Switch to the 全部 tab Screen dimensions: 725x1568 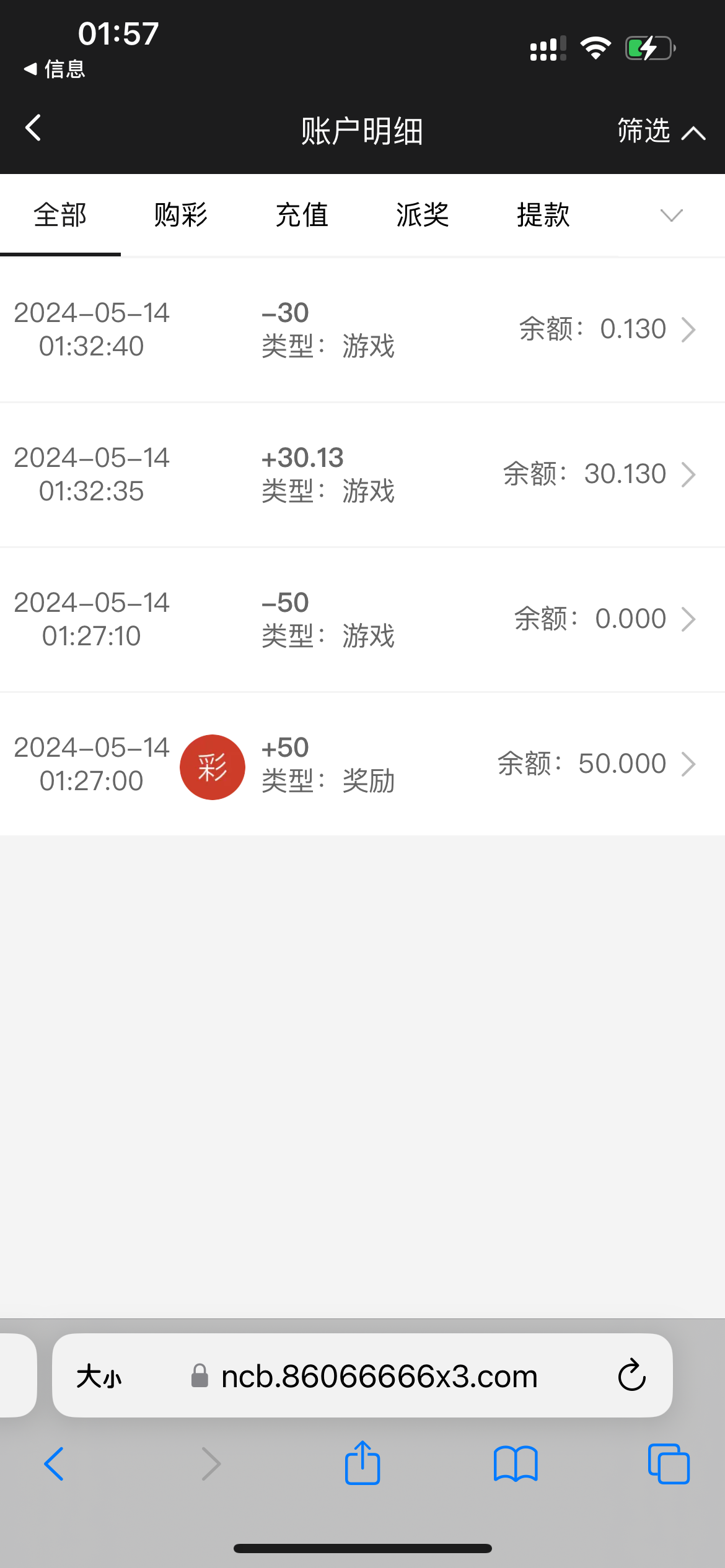coord(60,215)
